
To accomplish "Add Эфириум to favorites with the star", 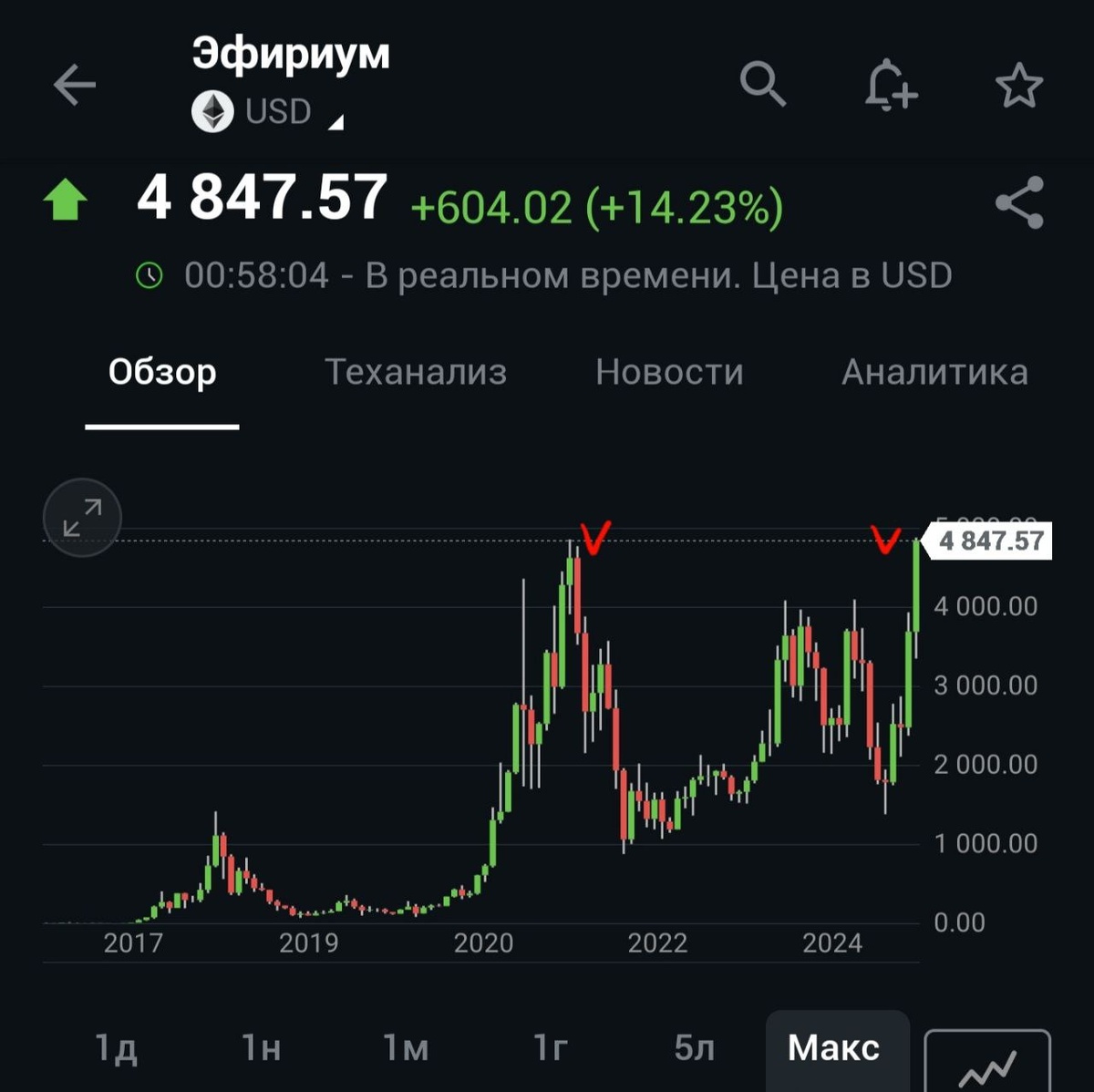I will coord(1018,86).
